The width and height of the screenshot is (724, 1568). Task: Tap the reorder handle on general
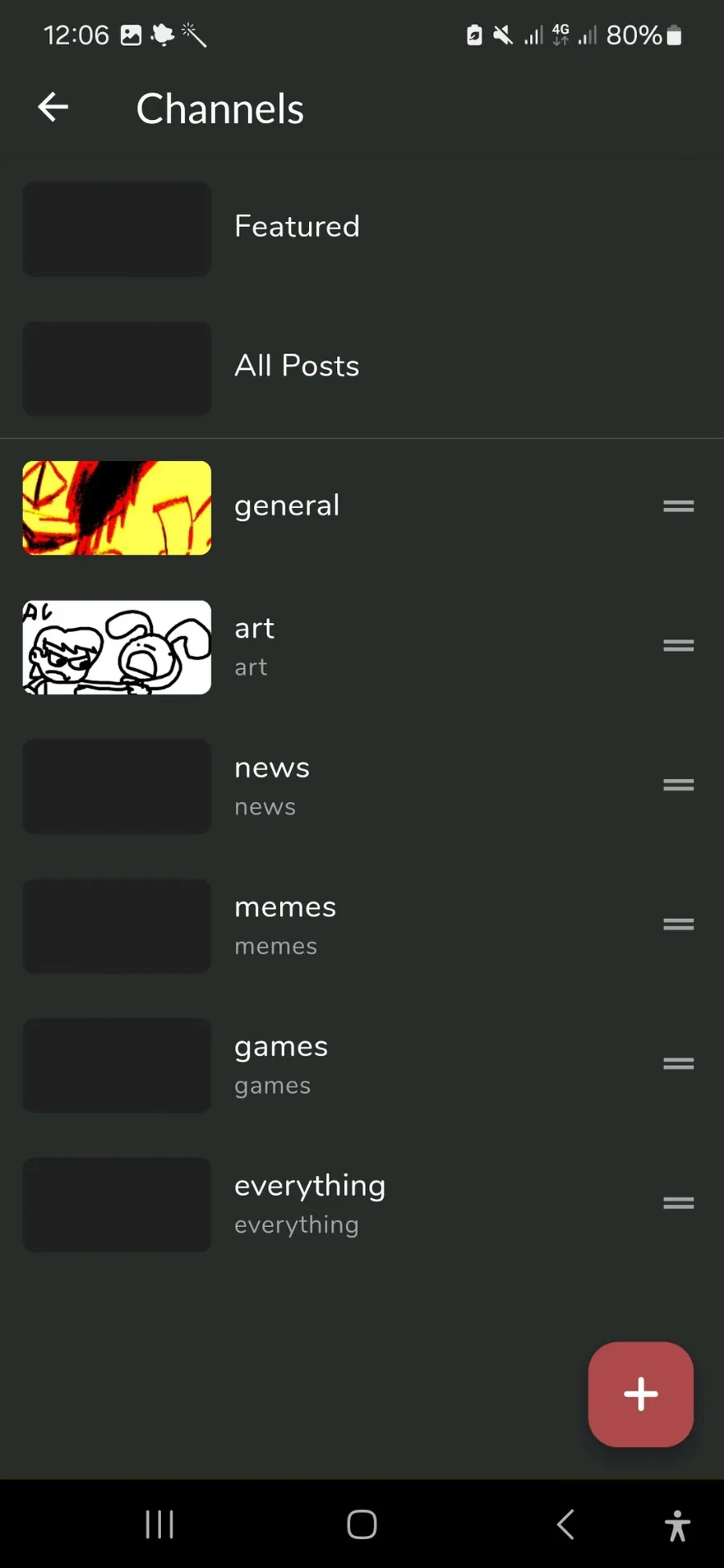coord(678,506)
